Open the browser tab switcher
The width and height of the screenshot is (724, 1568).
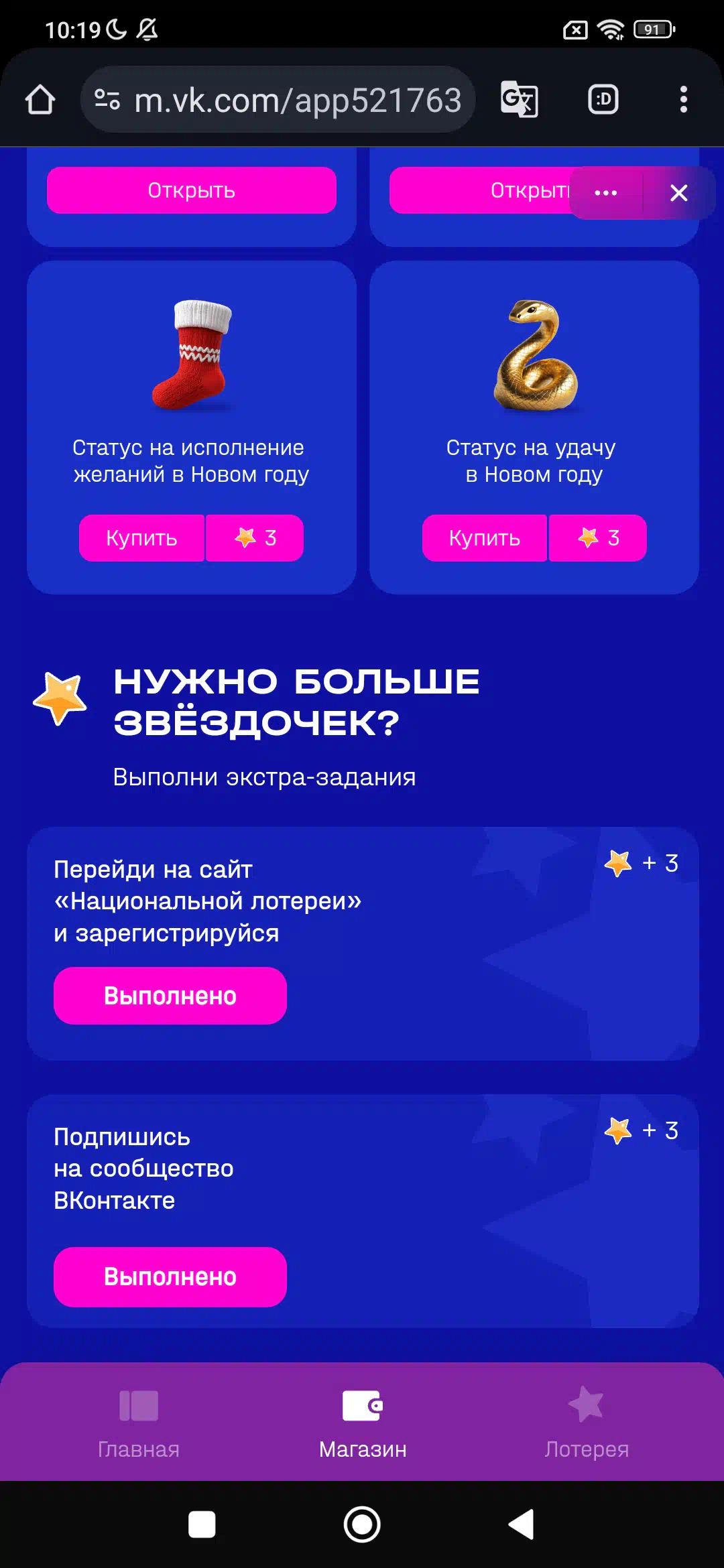pos(603,100)
